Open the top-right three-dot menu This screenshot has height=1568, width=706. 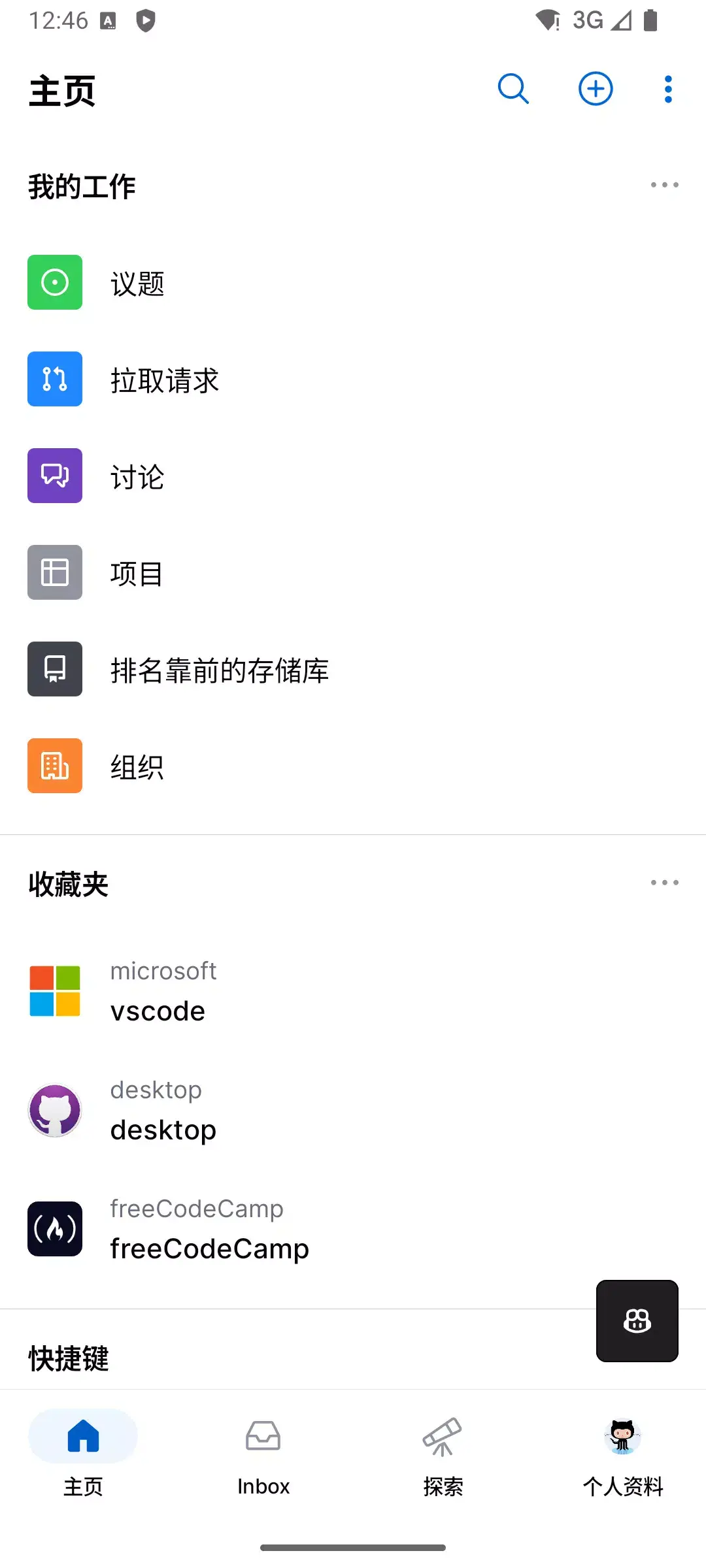click(x=667, y=88)
